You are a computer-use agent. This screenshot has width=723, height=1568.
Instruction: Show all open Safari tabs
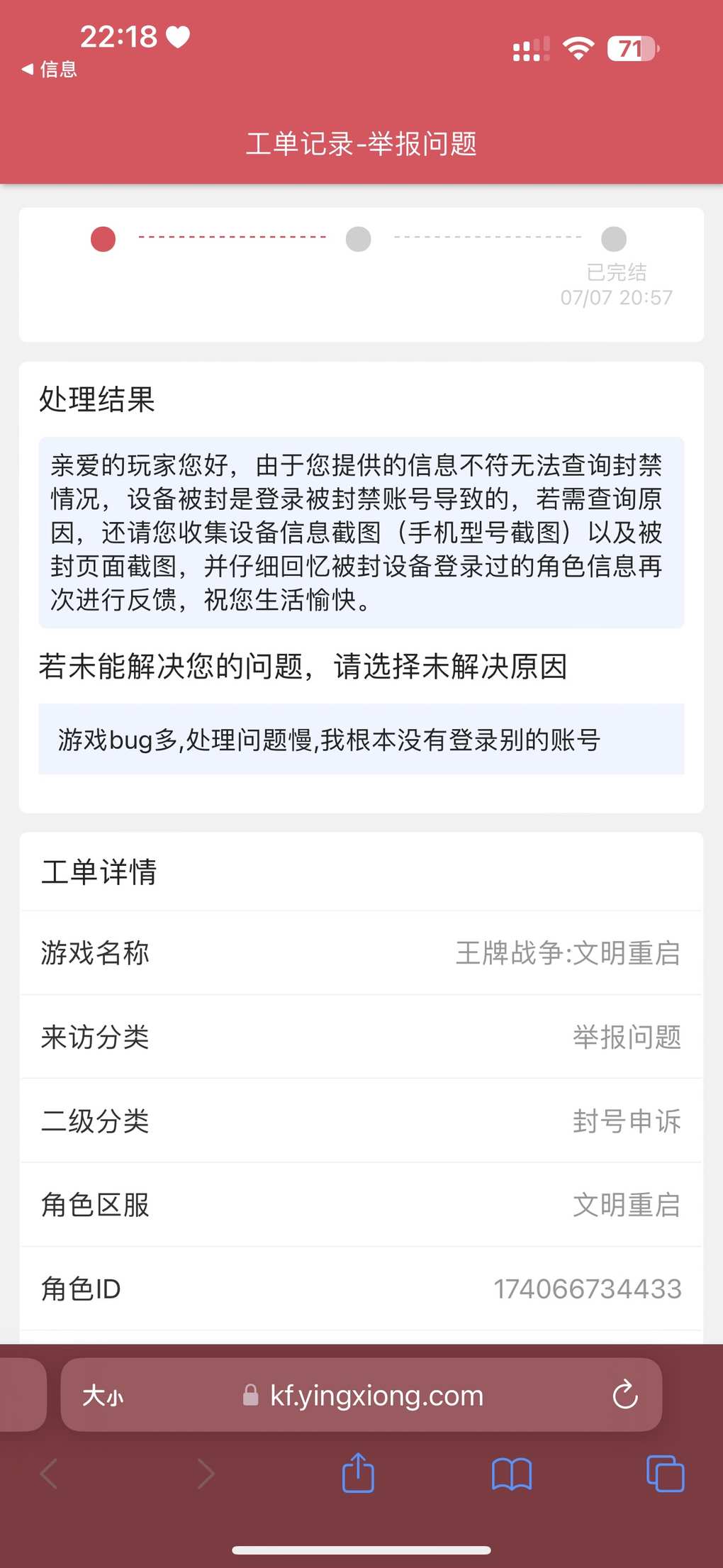(666, 1474)
